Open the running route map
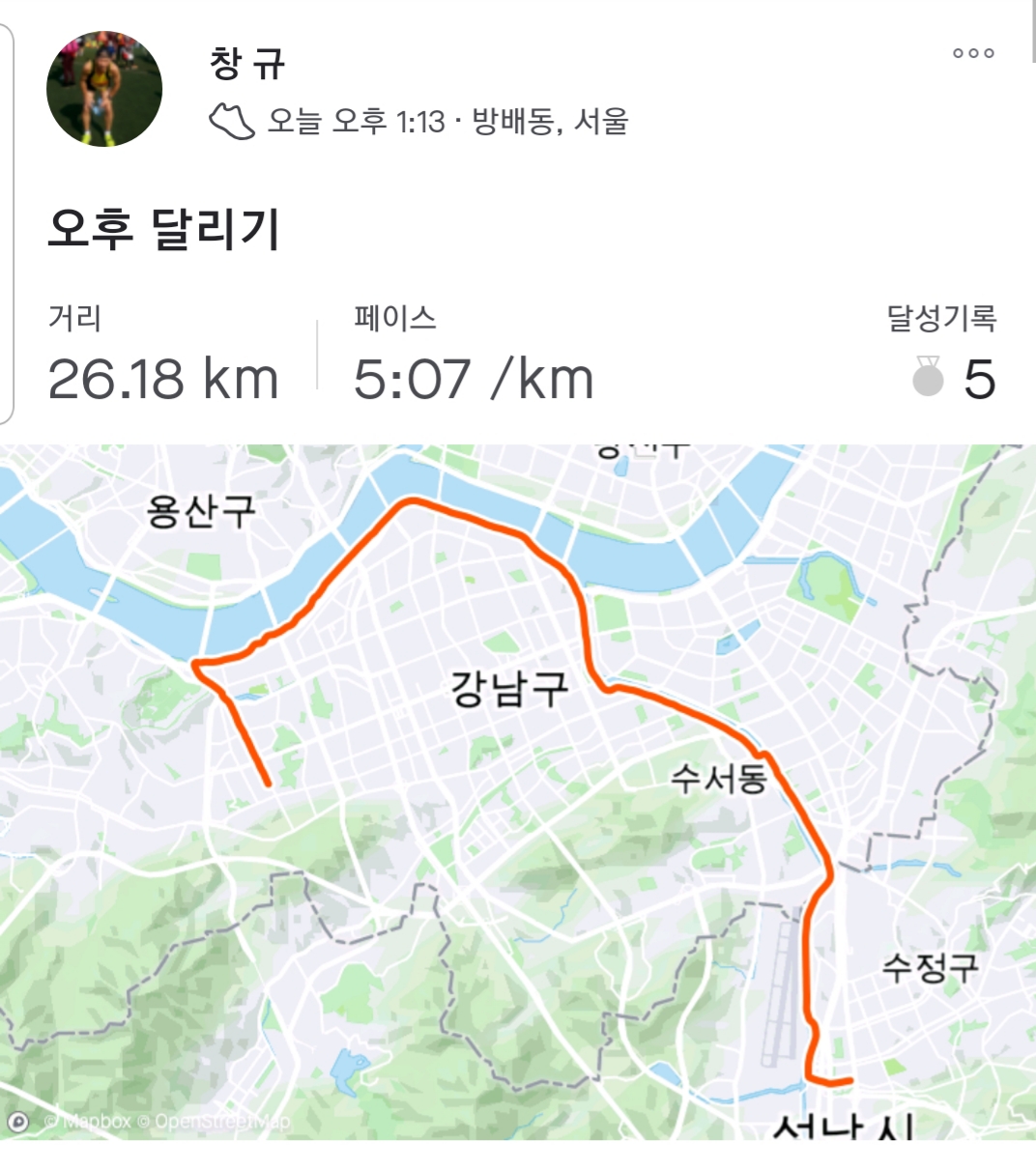Screen dimensions: 1036x1170 click(518, 791)
